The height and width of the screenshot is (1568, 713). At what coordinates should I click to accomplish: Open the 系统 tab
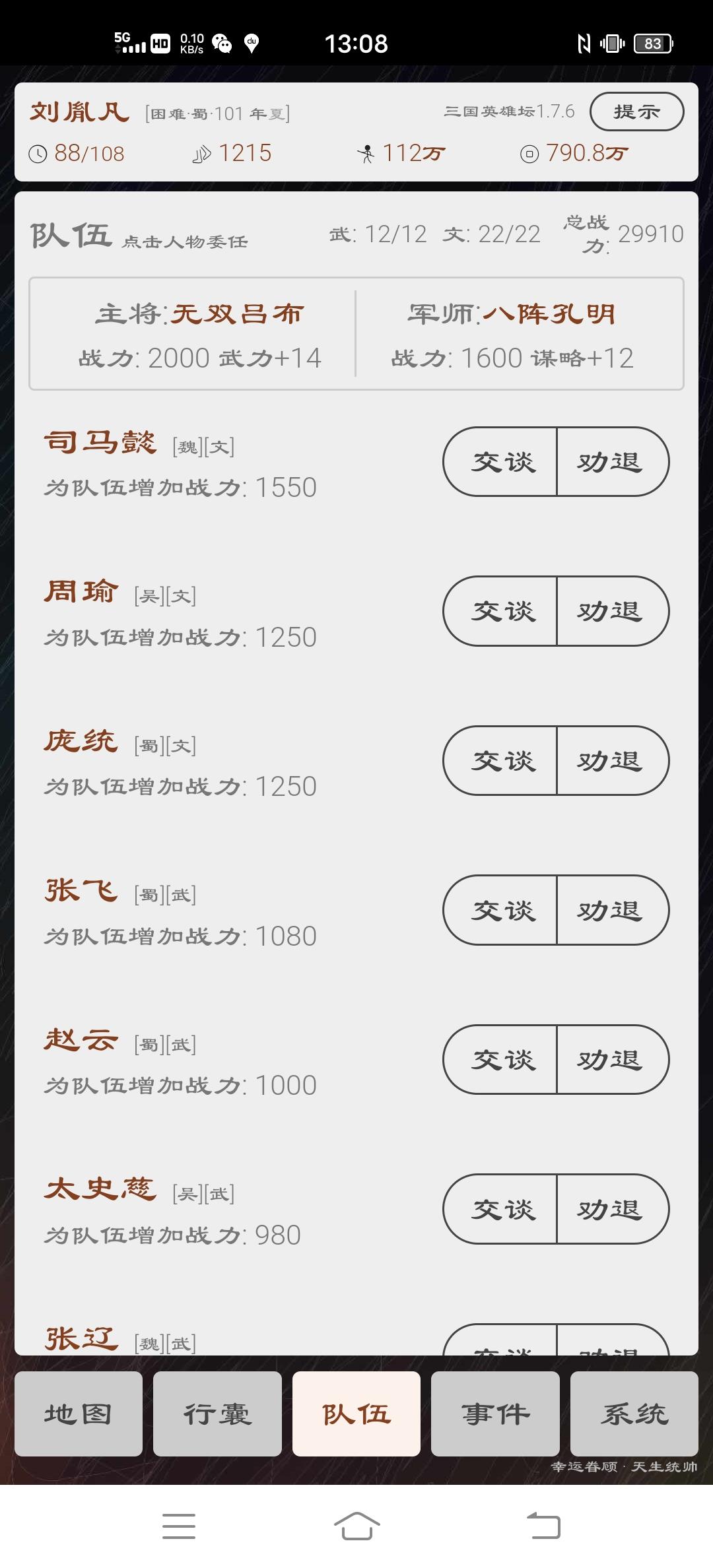(634, 1414)
